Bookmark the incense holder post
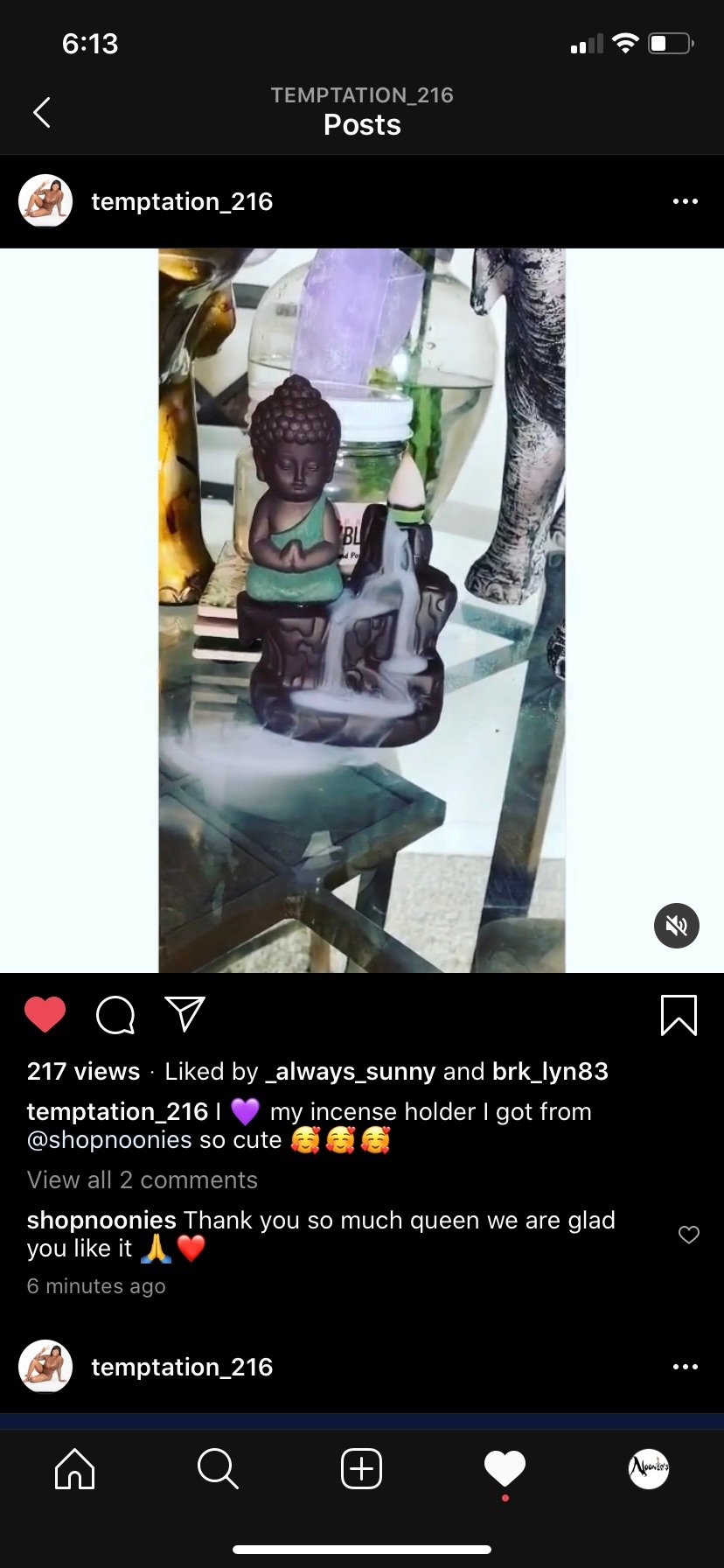Image resolution: width=724 pixels, height=1568 pixels. coord(679,1015)
